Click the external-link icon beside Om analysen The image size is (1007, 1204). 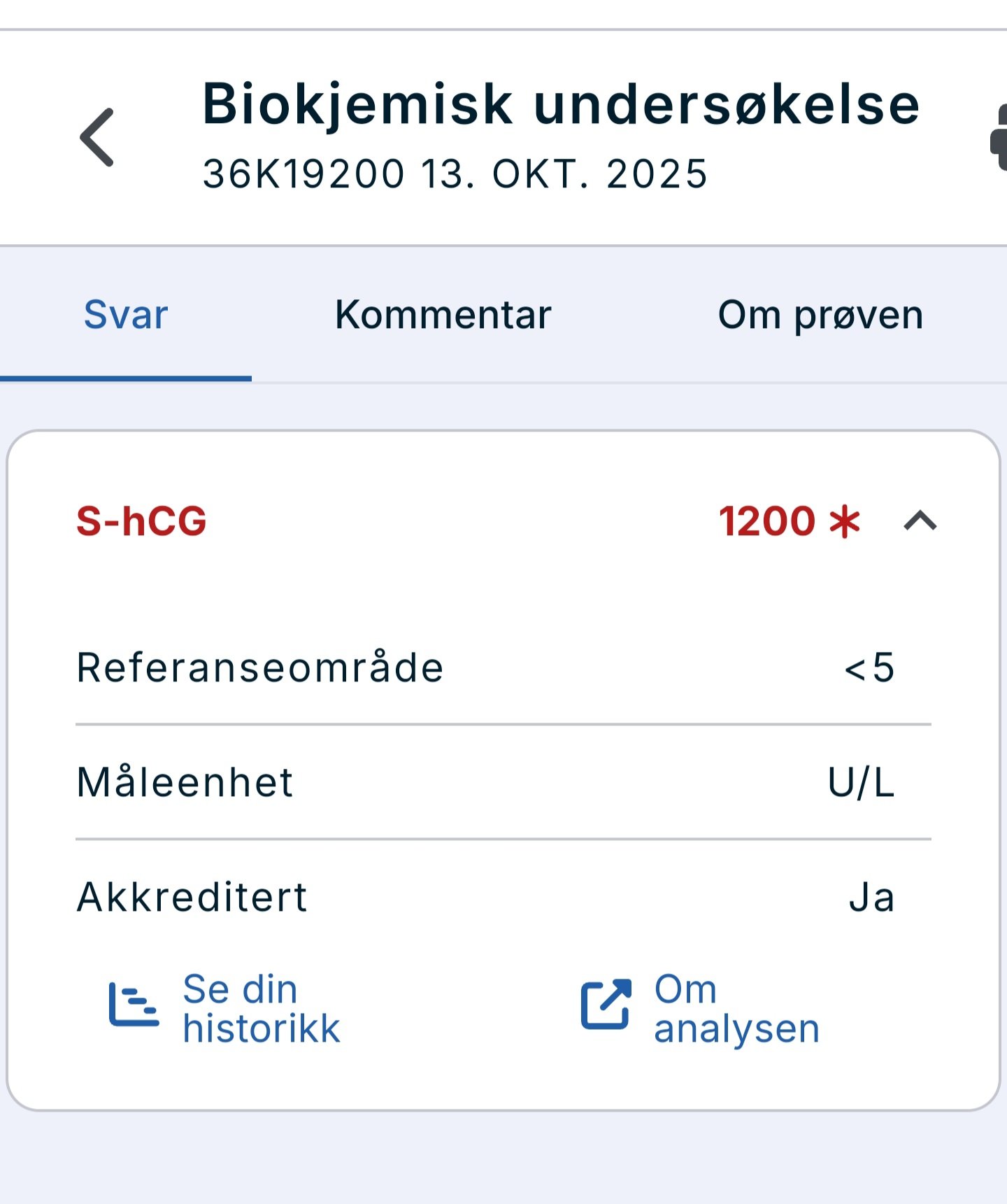604,1005
